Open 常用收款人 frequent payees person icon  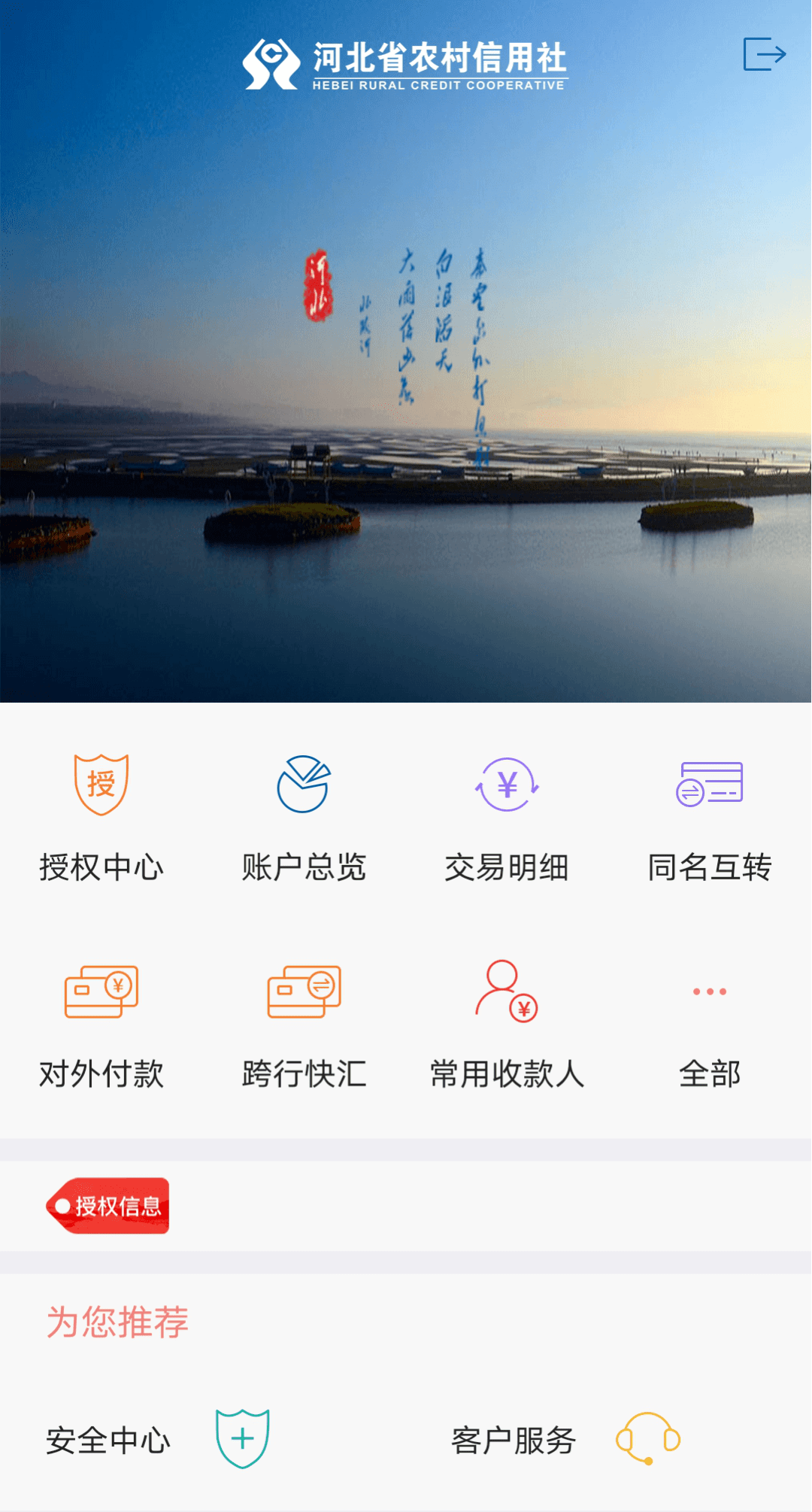point(507,991)
